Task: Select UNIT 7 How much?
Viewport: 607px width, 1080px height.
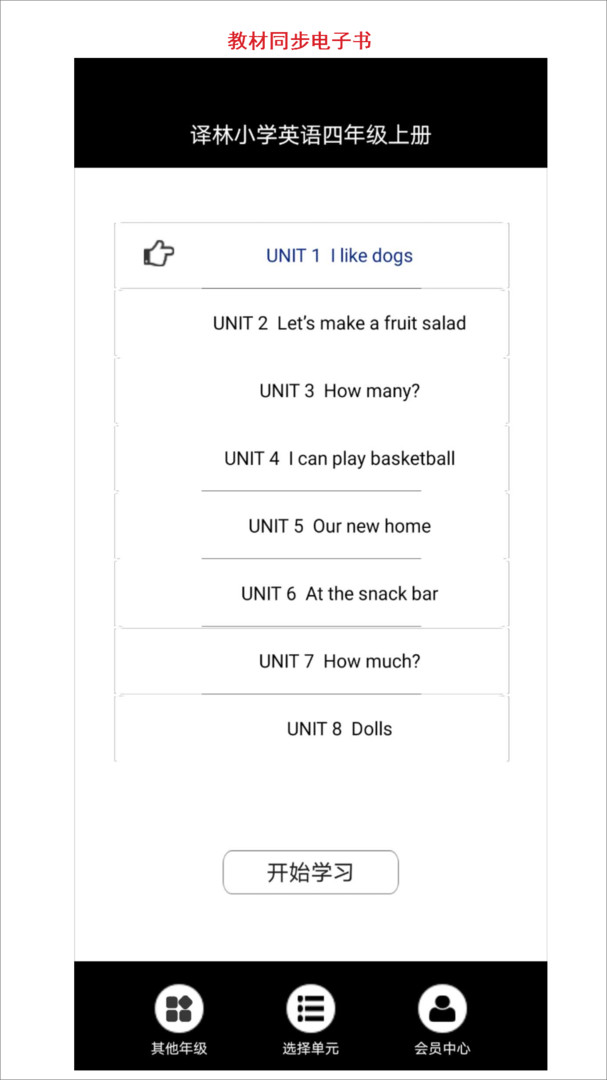Action: [339, 661]
